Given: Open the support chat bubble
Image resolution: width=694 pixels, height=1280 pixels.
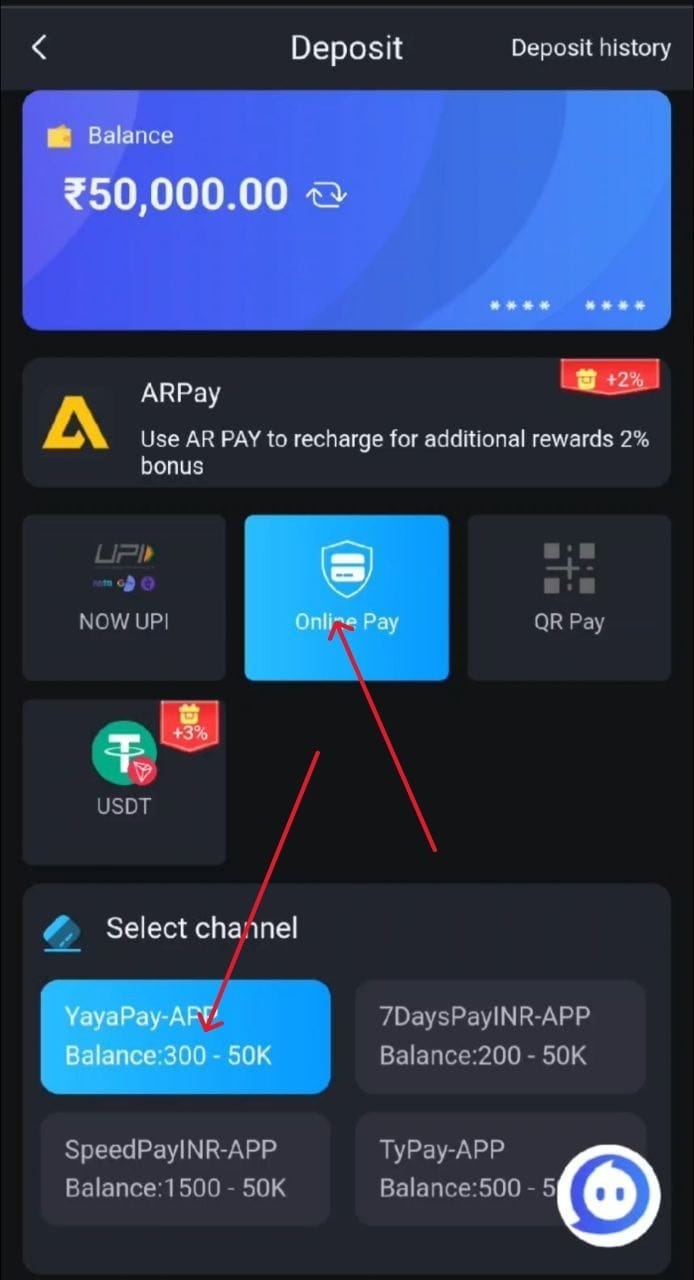Looking at the screenshot, I should point(608,1196).
